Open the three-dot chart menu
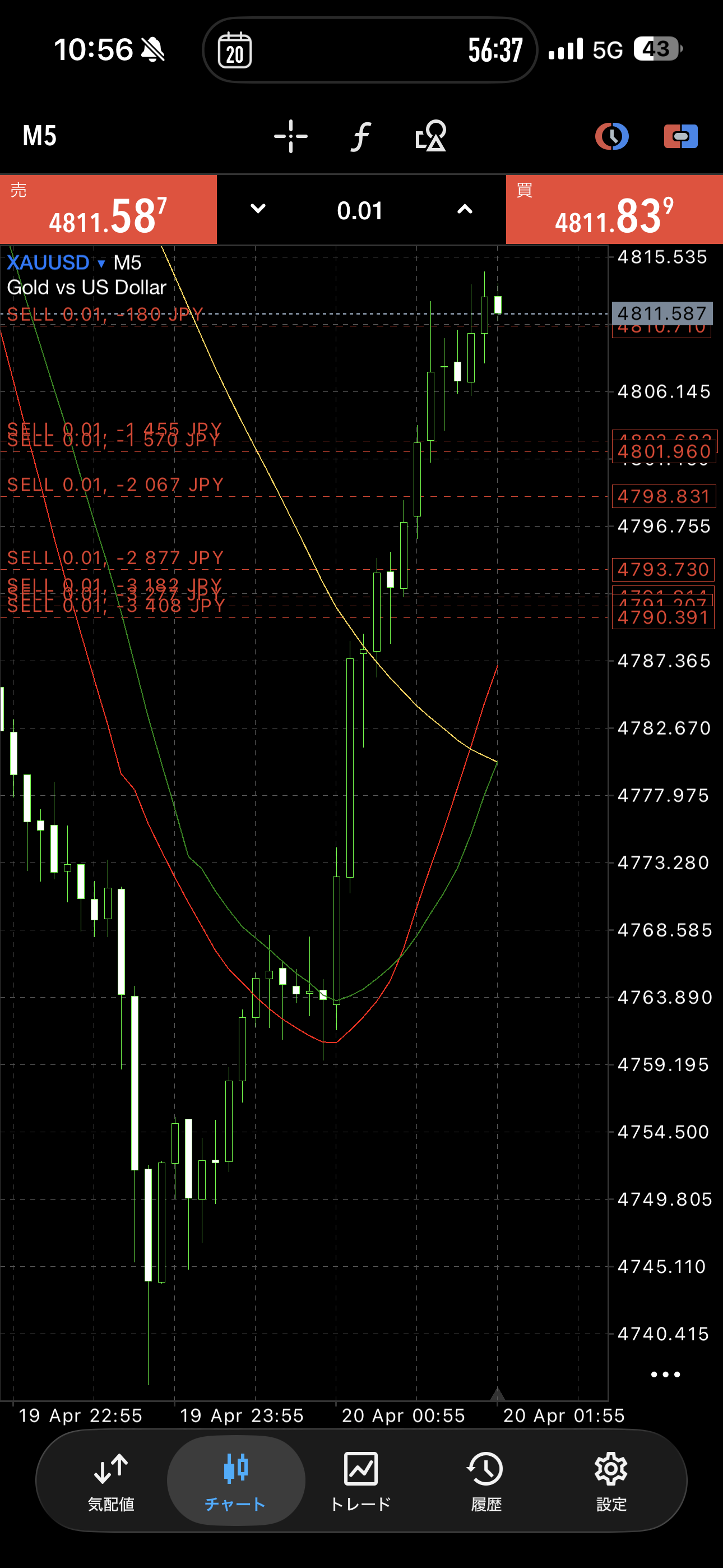The height and width of the screenshot is (1568, 723). pos(665,1375)
